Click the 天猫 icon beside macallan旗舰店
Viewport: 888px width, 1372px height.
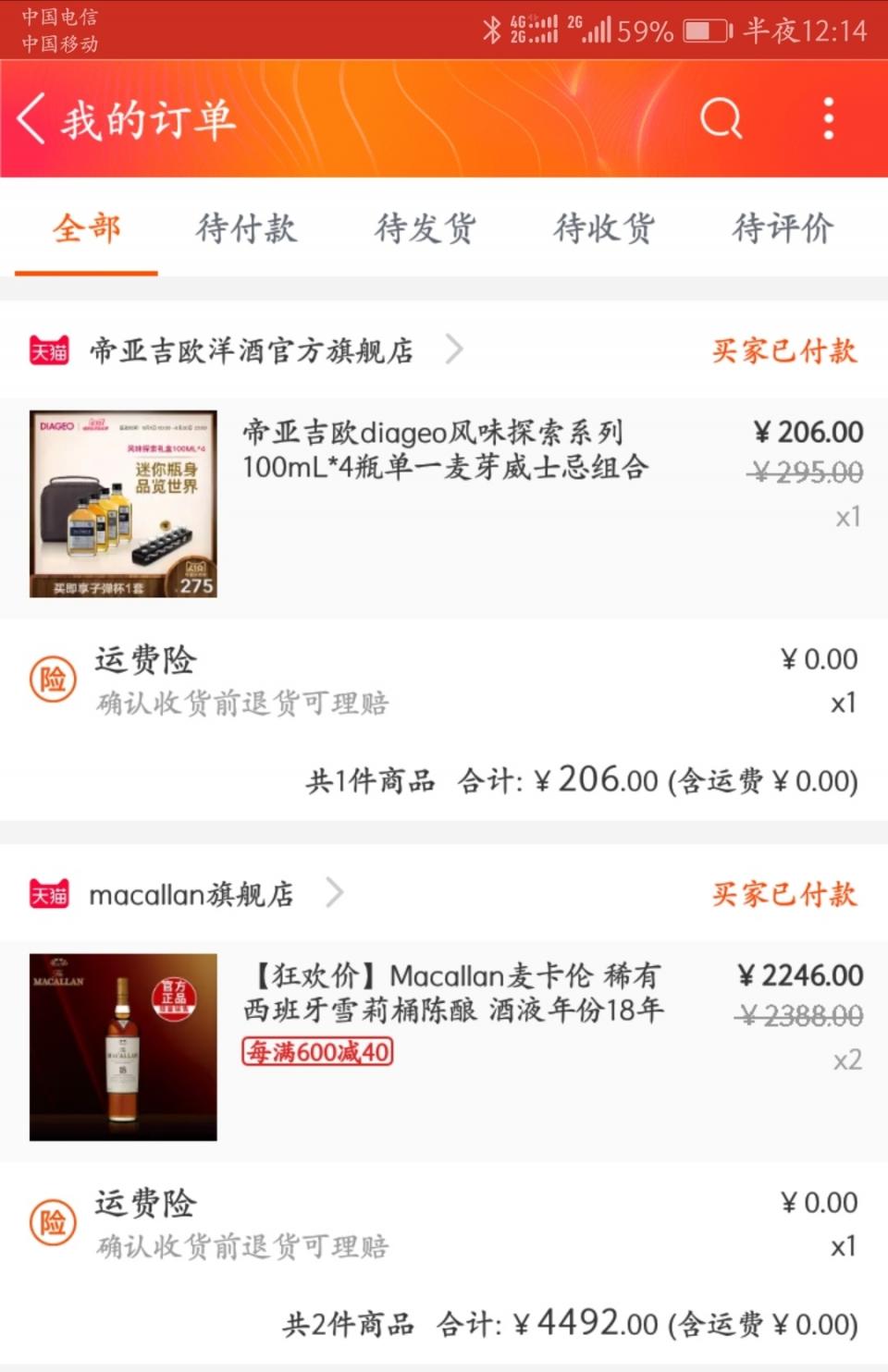click(x=49, y=893)
